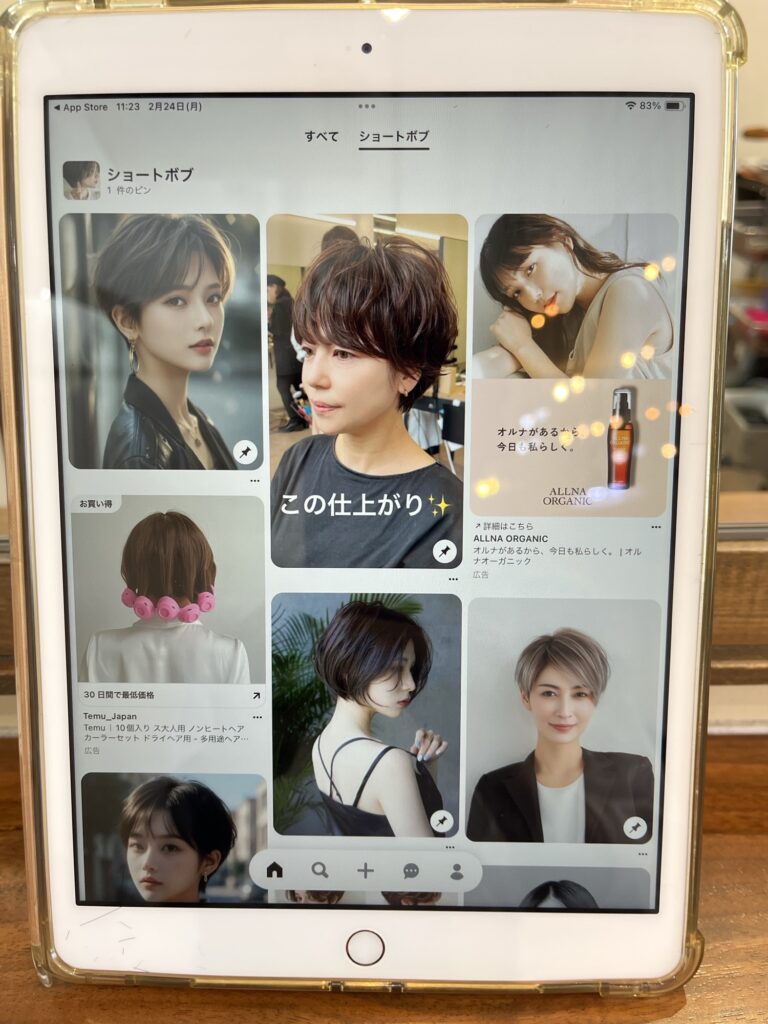768x1024 pixels.
Task: Return to the App Store from the status bar
Action: [80, 107]
